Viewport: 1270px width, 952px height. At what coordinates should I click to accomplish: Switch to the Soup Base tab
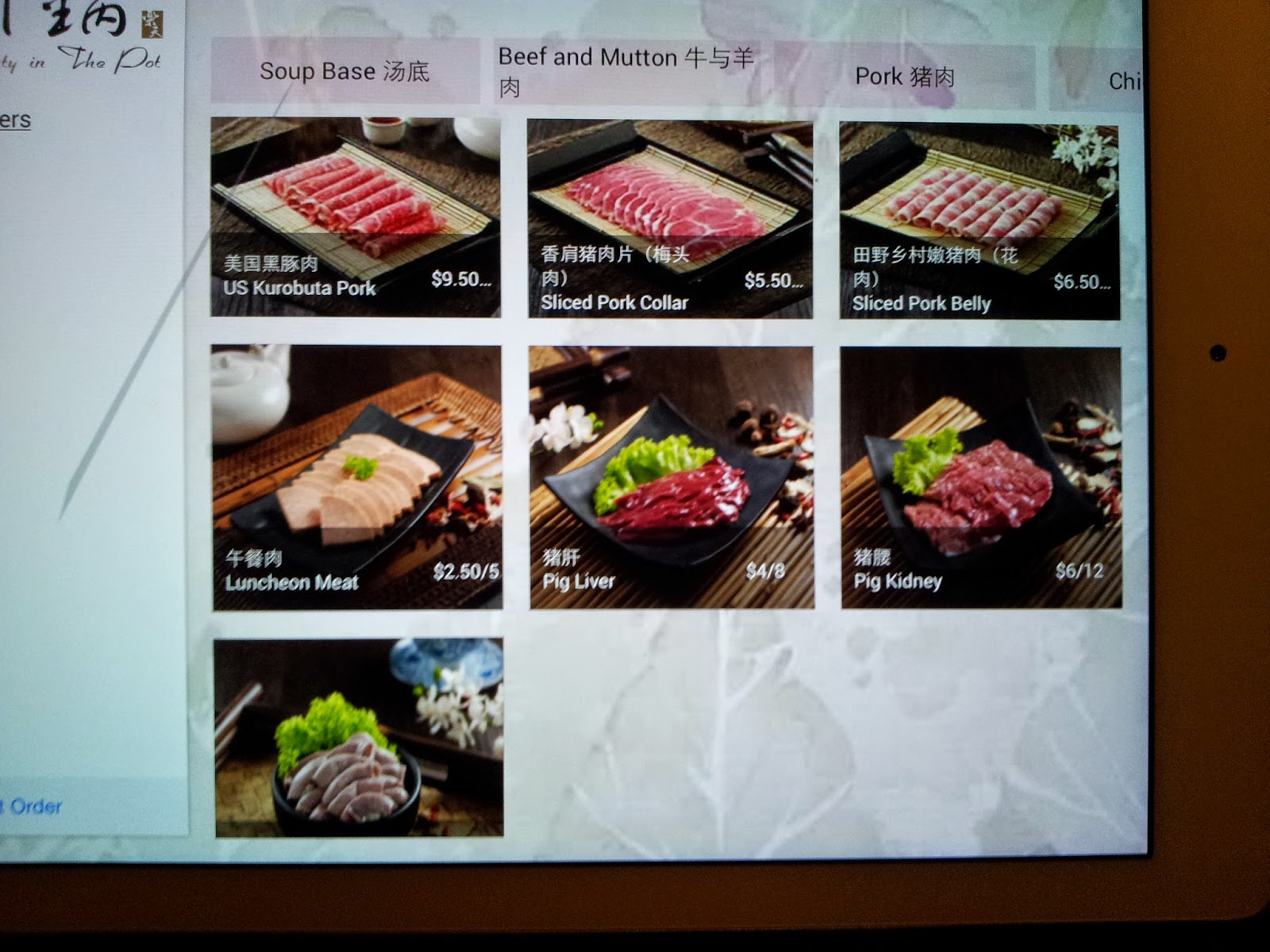[x=344, y=71]
